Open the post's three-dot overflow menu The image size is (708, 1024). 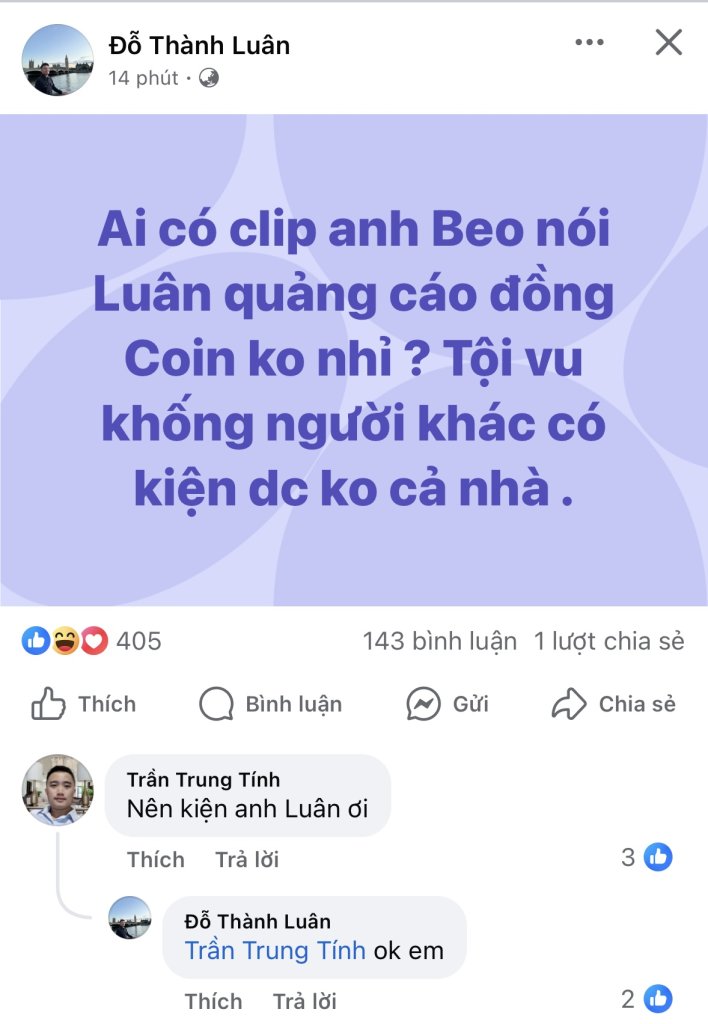coord(589,42)
